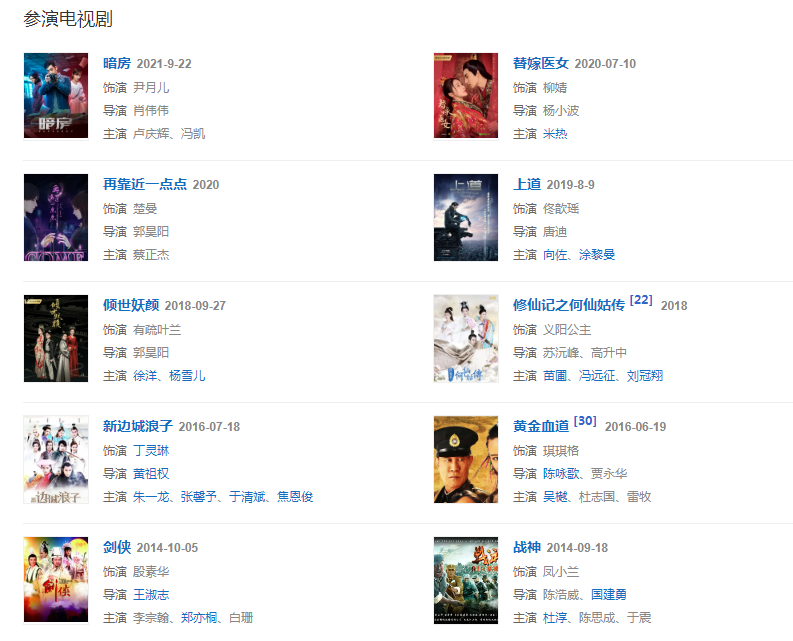Screen dimensions: 793x641
Task: Open actor 朱一龙's link
Action: click(x=150, y=496)
